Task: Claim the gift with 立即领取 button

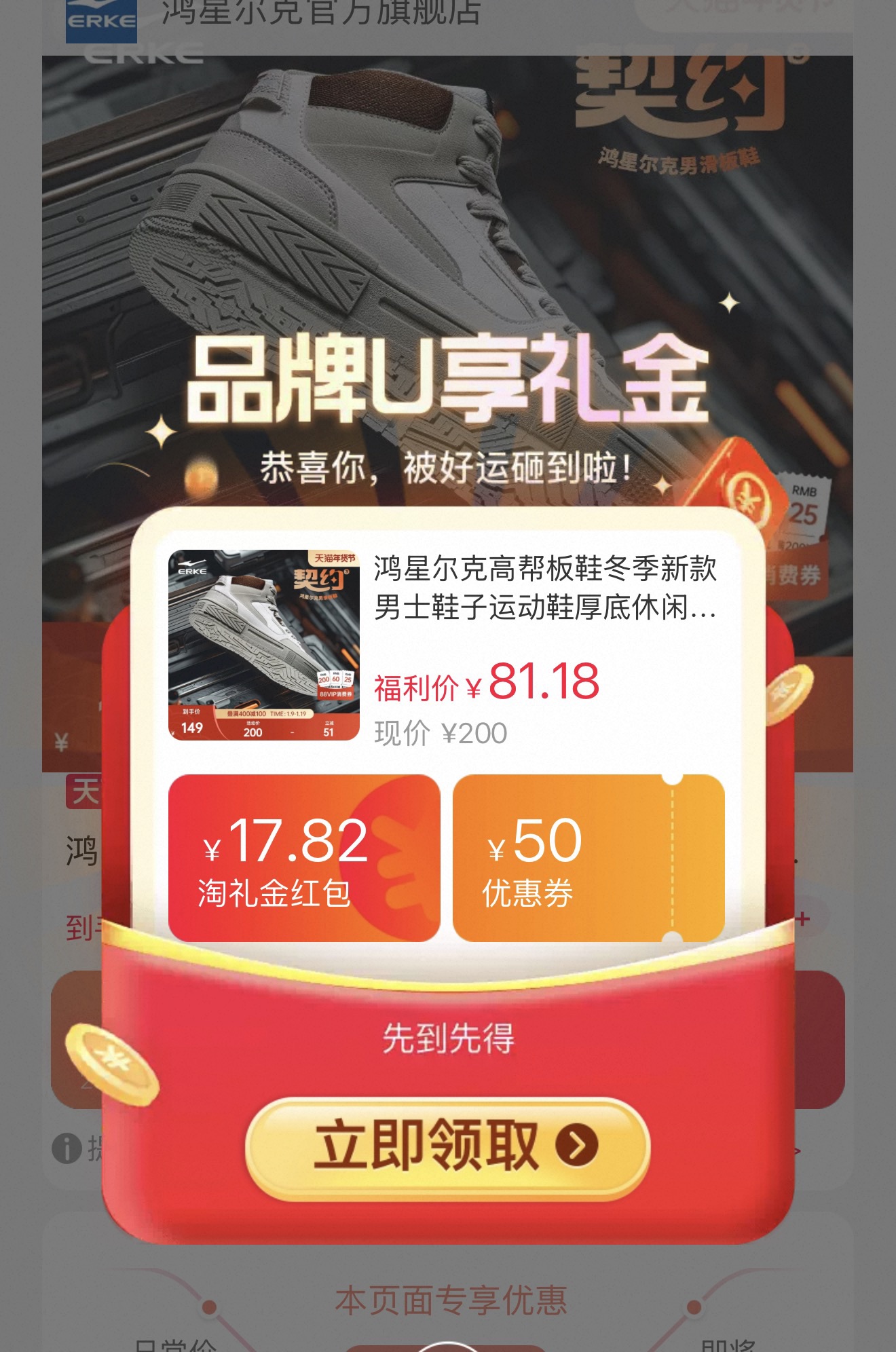Action: click(x=447, y=1146)
